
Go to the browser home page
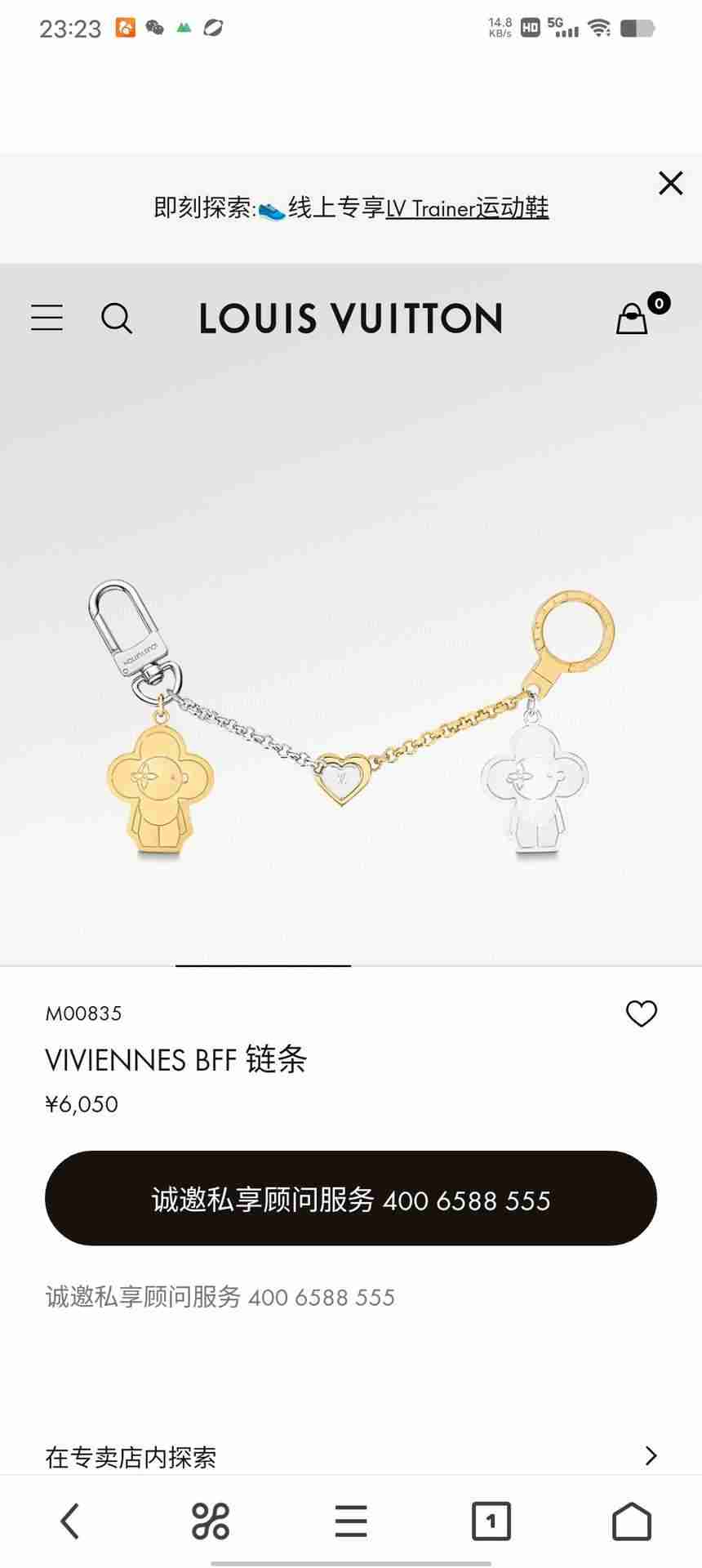click(632, 1521)
